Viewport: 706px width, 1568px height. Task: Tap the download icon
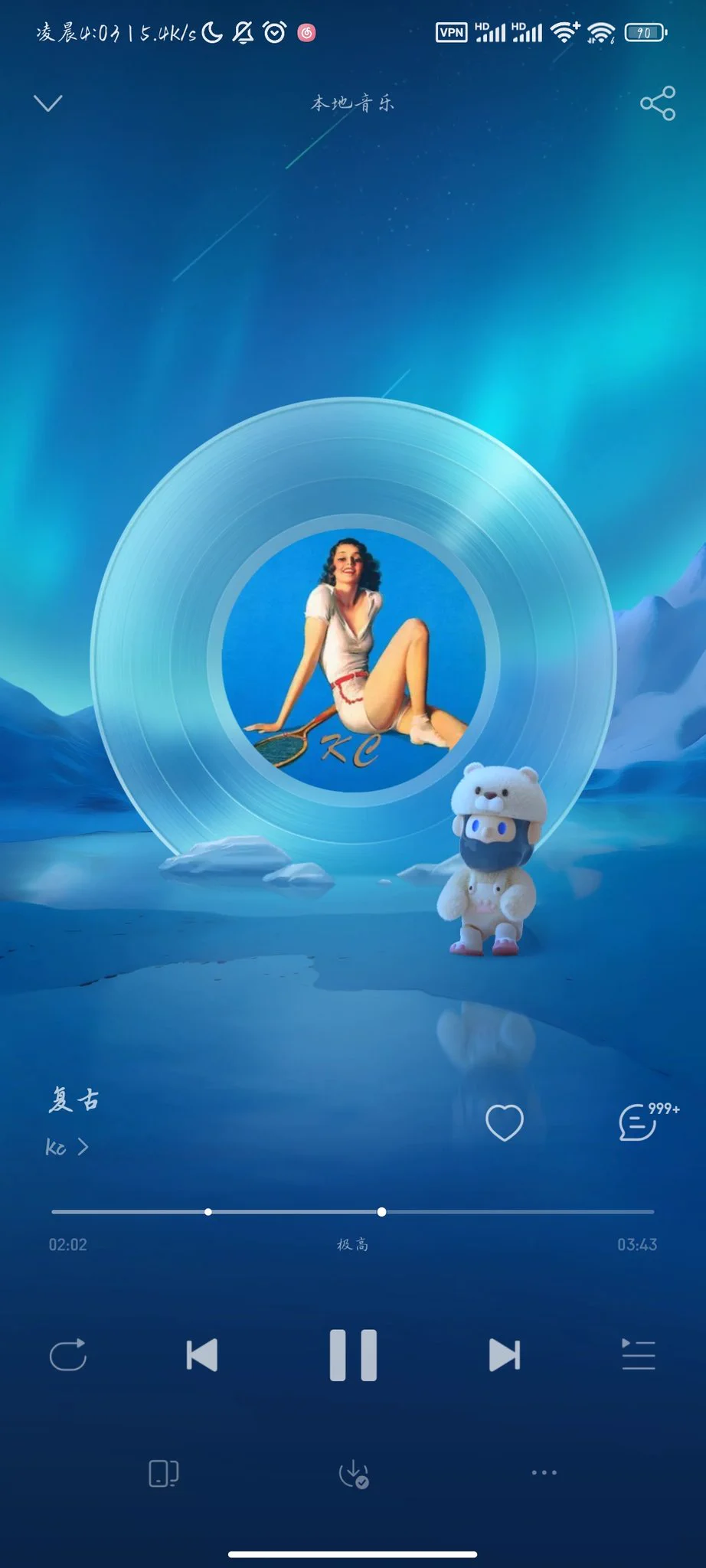[353, 1473]
